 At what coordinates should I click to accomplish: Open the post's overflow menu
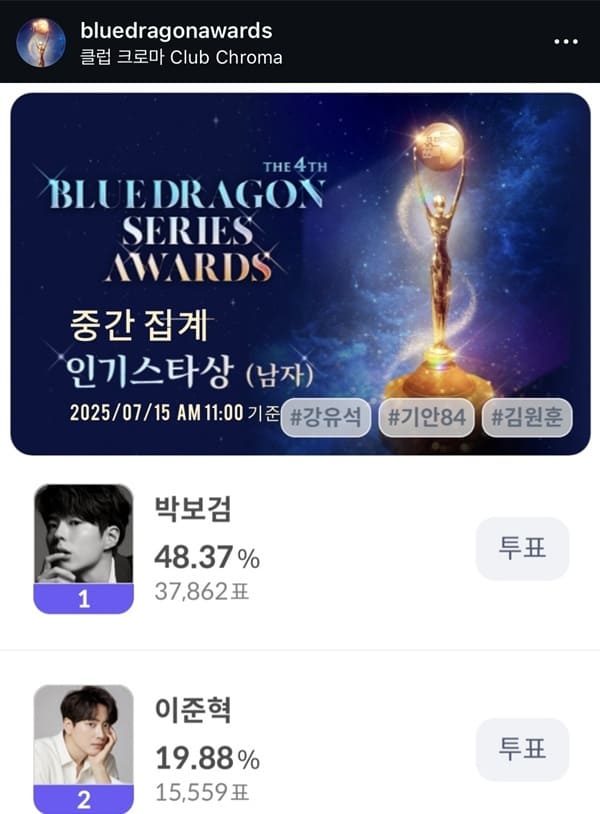click(x=565, y=42)
